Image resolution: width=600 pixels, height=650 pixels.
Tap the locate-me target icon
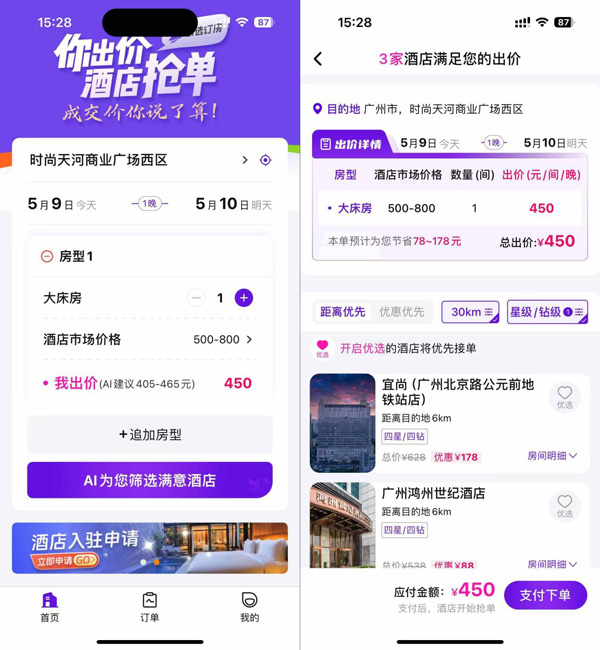(265, 160)
